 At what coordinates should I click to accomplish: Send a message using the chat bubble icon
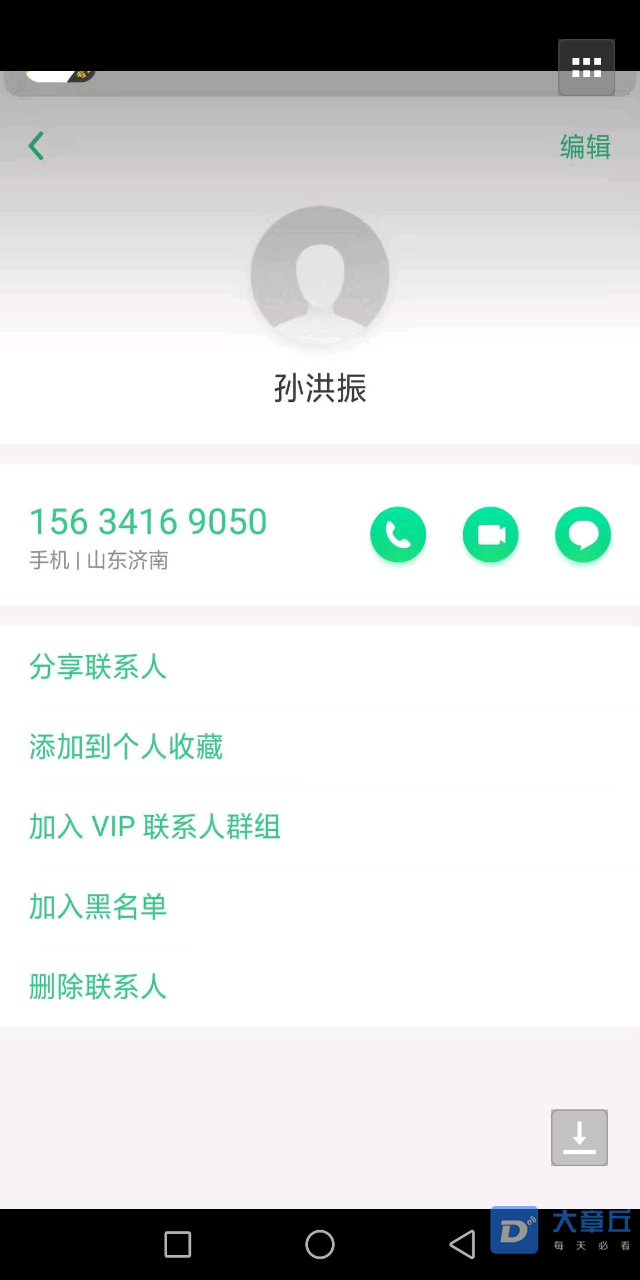(582, 535)
